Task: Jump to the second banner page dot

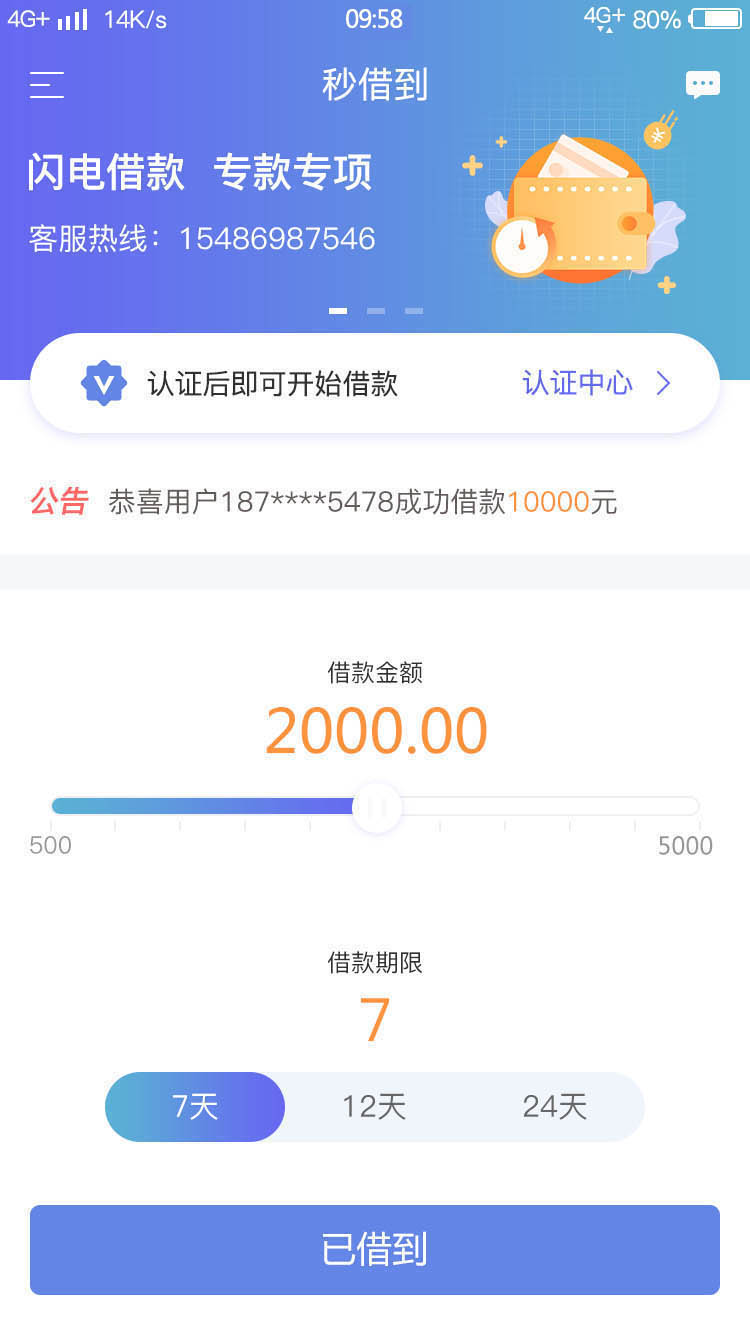Action: [x=376, y=311]
